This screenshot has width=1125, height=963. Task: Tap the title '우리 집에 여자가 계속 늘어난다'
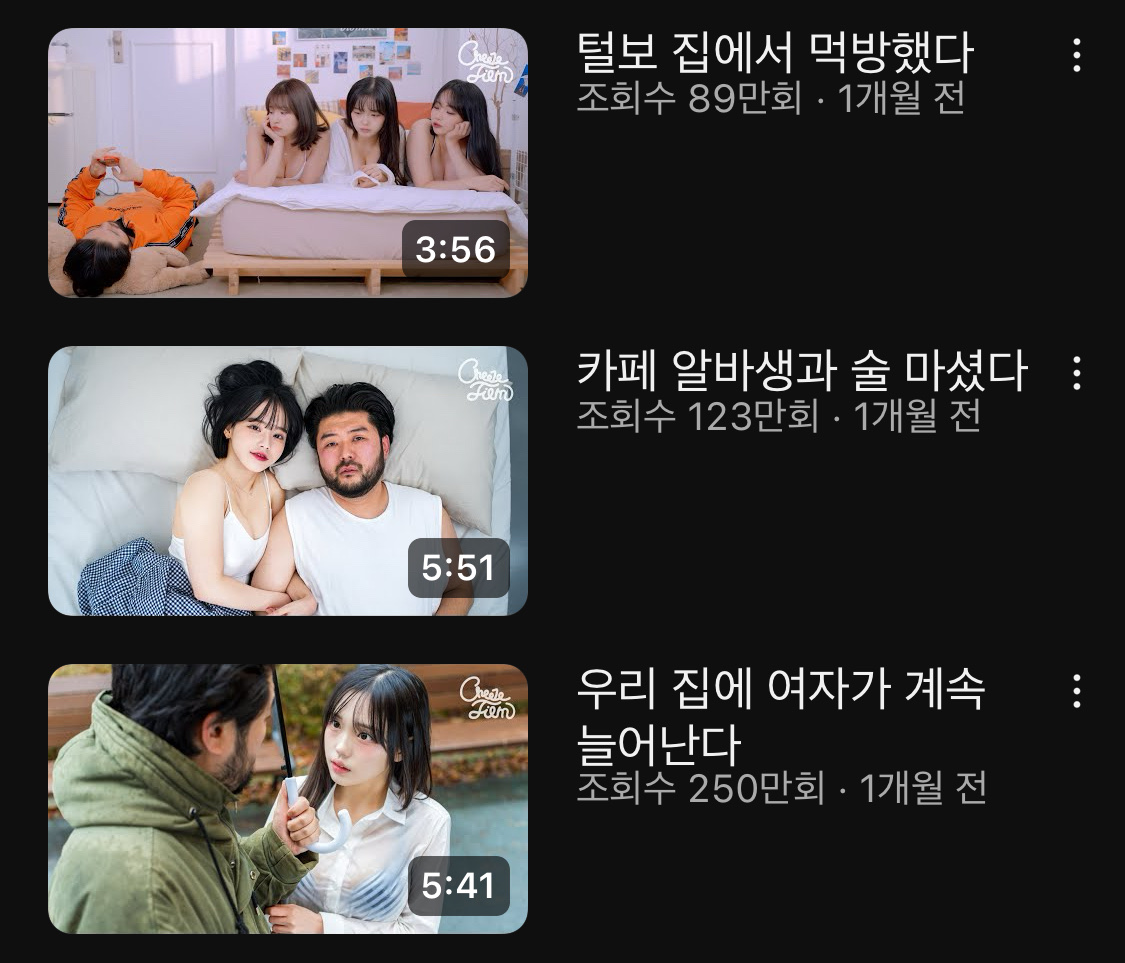[x=781, y=714]
